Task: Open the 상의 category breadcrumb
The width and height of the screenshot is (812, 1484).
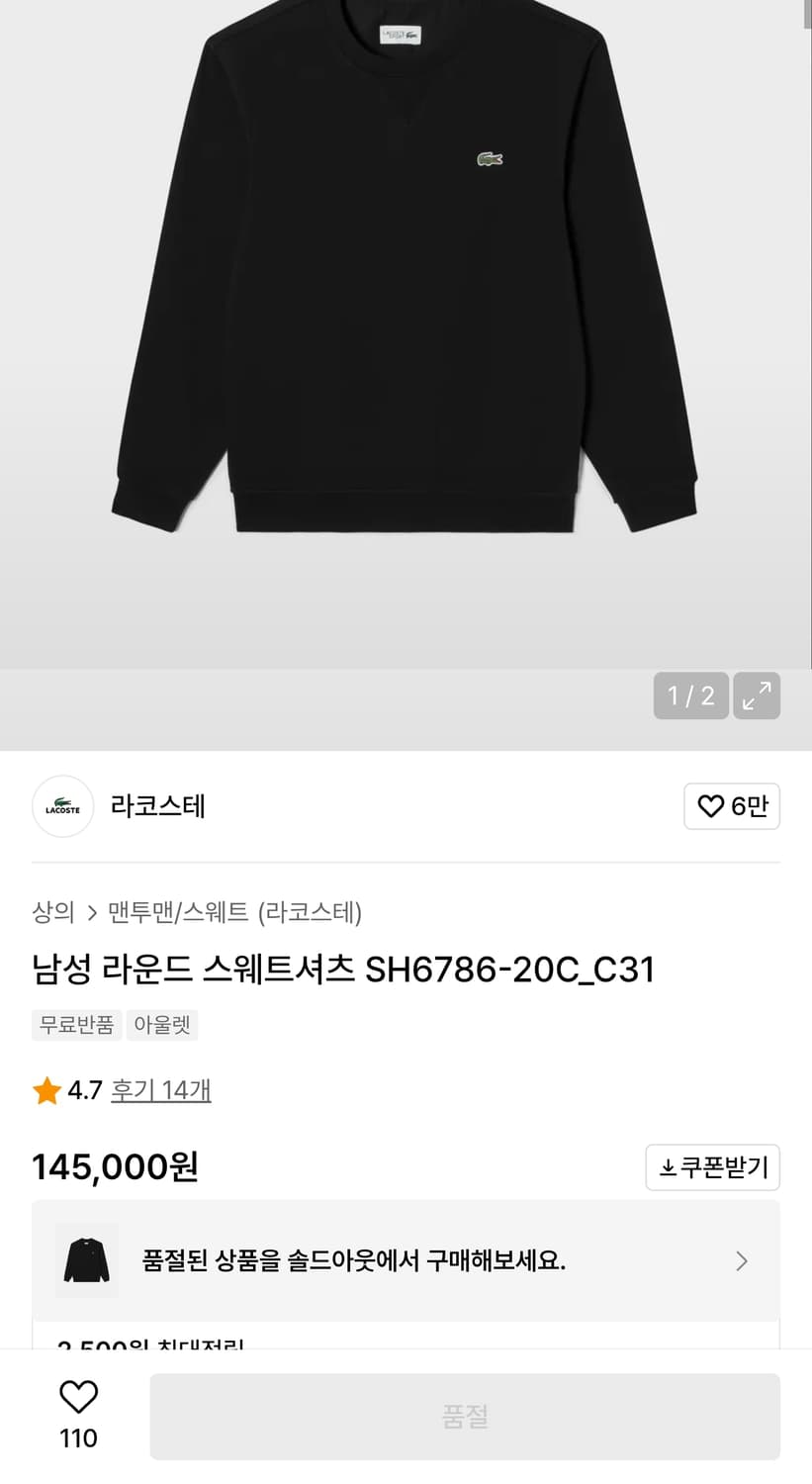Action: pos(52,913)
